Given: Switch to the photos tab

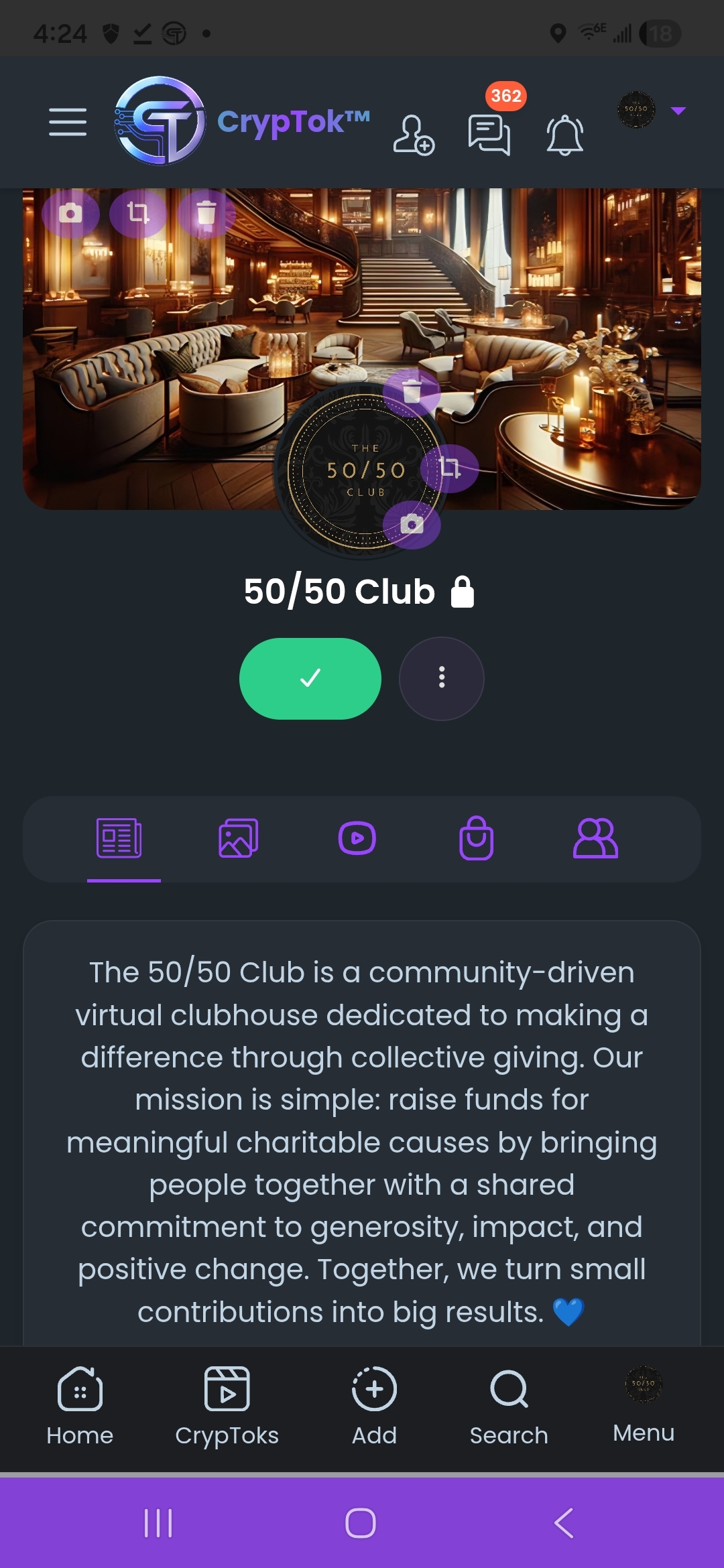Looking at the screenshot, I should [238, 838].
